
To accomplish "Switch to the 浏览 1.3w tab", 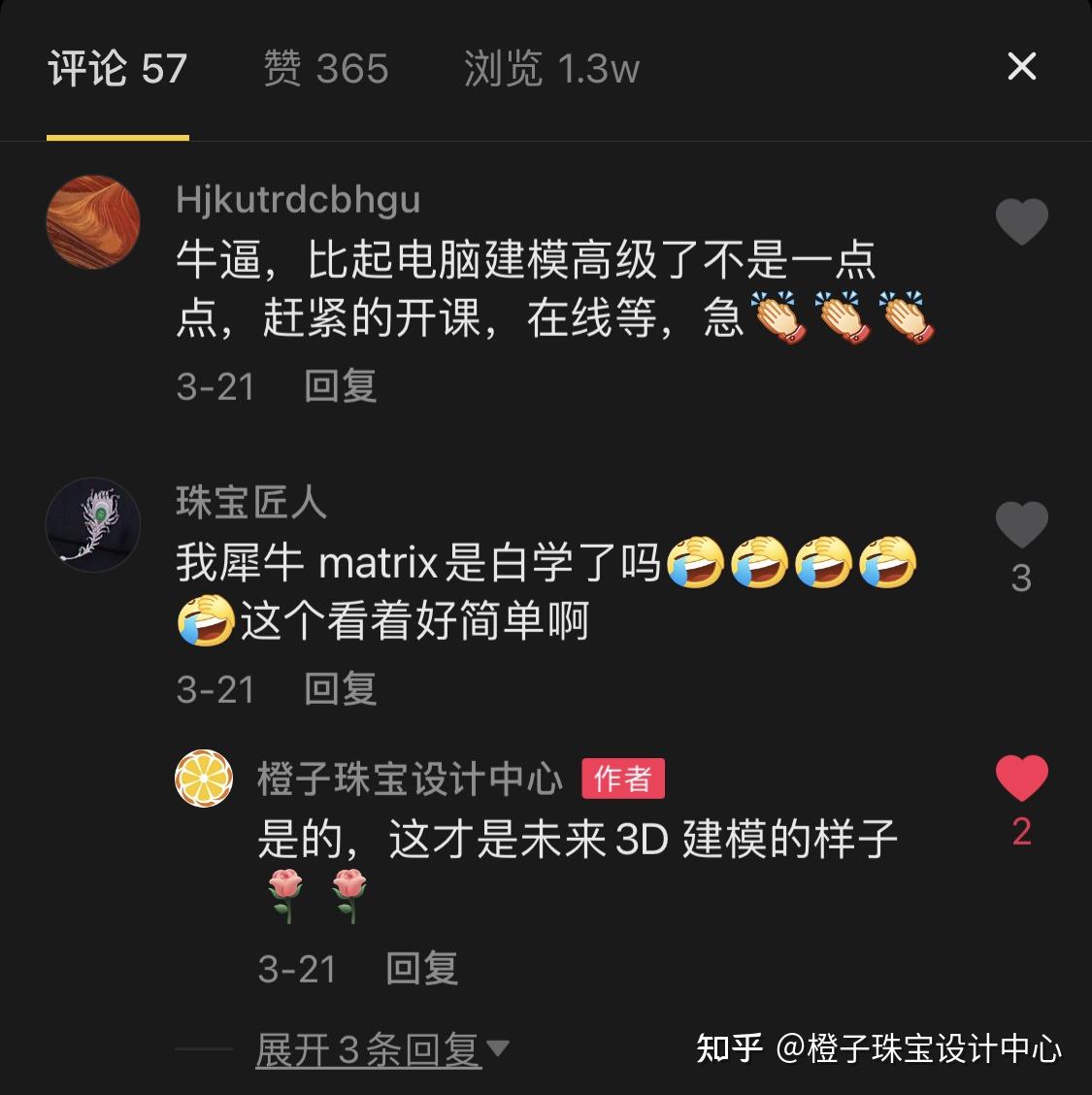I will [x=551, y=69].
